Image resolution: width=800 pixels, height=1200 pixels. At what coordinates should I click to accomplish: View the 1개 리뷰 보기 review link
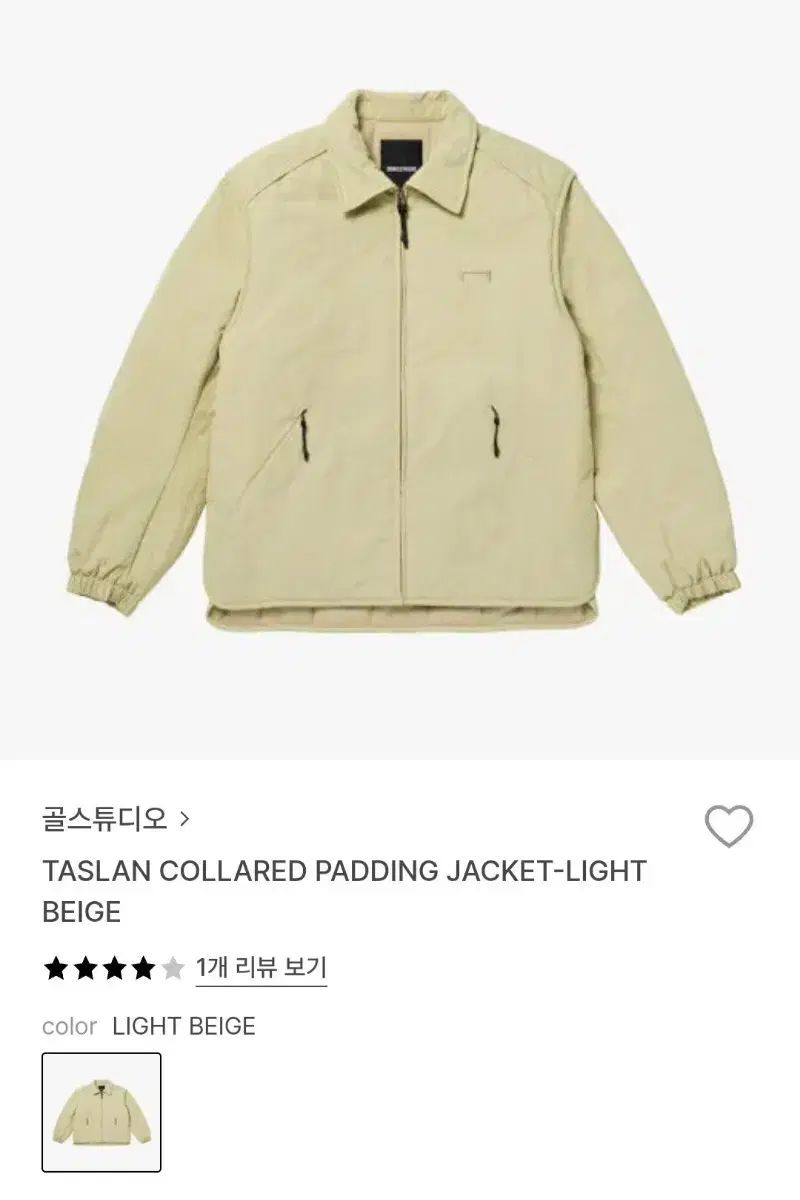[261, 967]
